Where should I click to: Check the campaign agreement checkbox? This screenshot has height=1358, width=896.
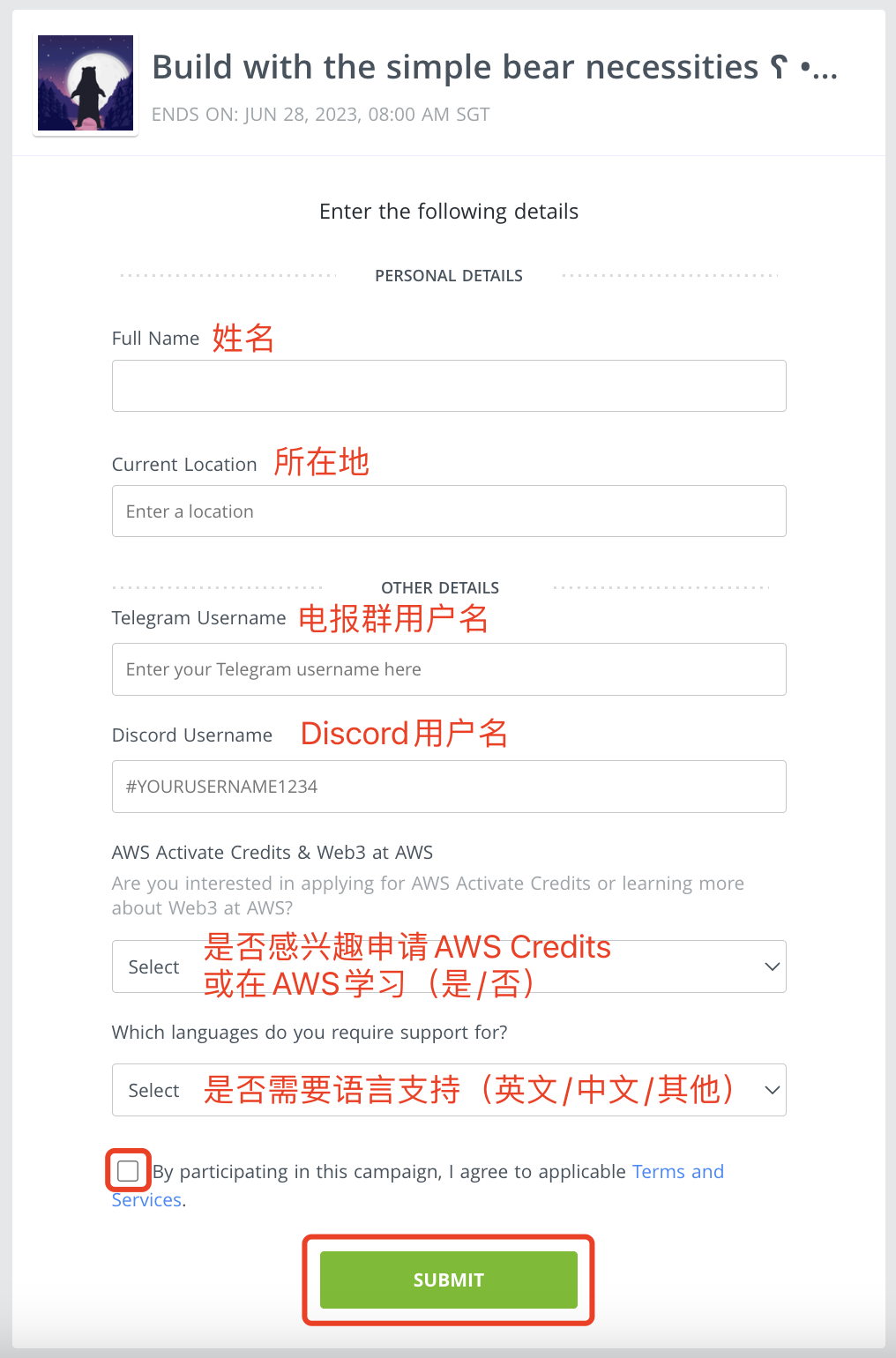click(128, 1171)
